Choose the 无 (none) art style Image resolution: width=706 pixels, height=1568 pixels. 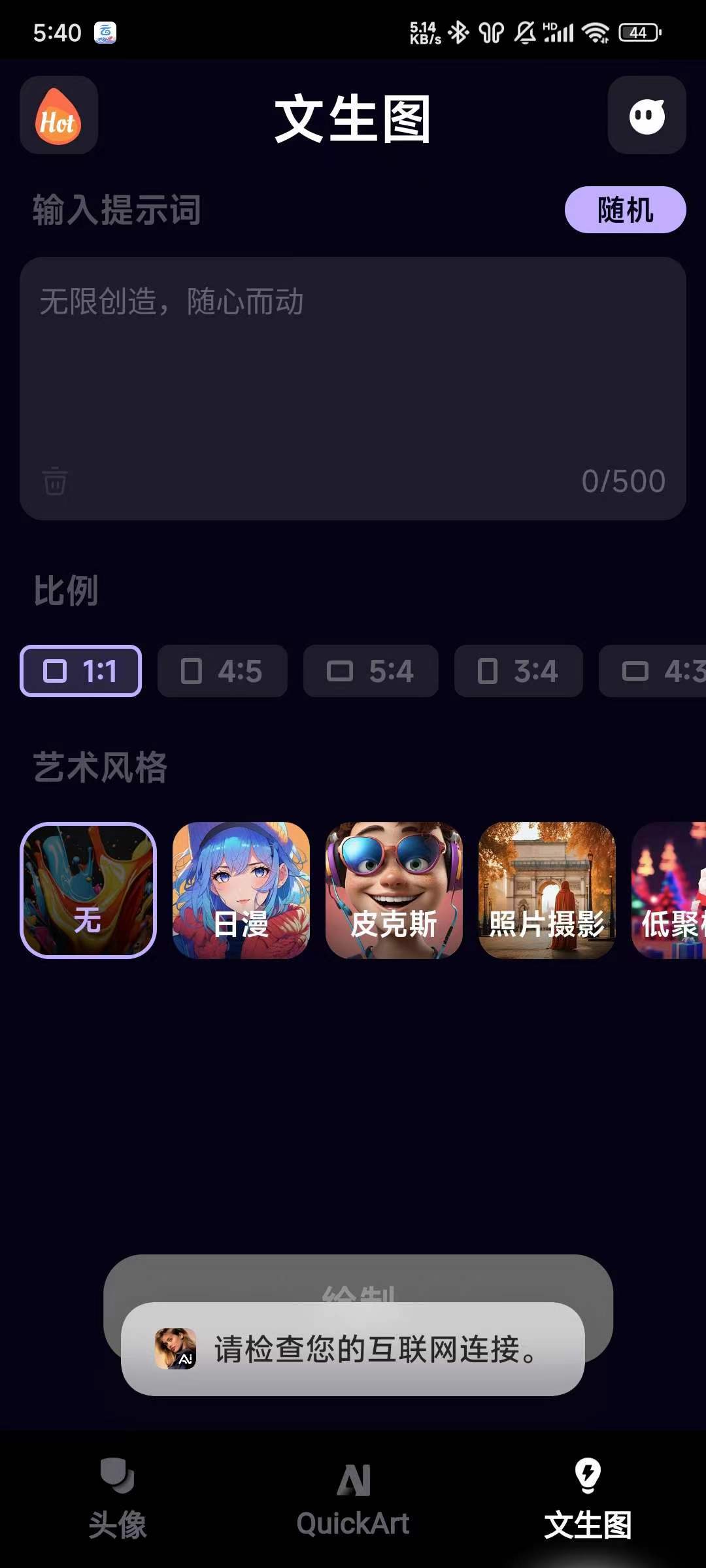pos(88,890)
